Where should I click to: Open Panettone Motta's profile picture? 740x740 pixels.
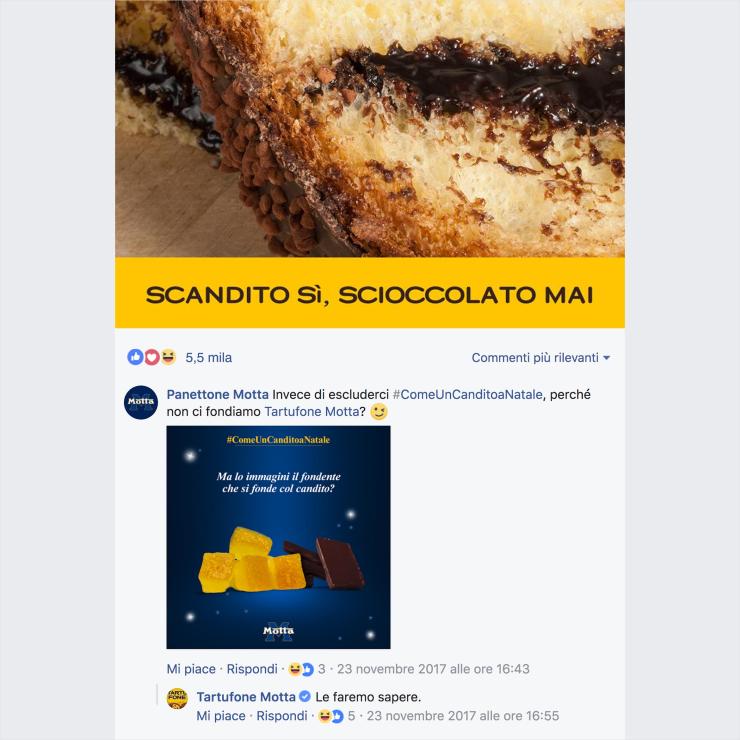(141, 402)
